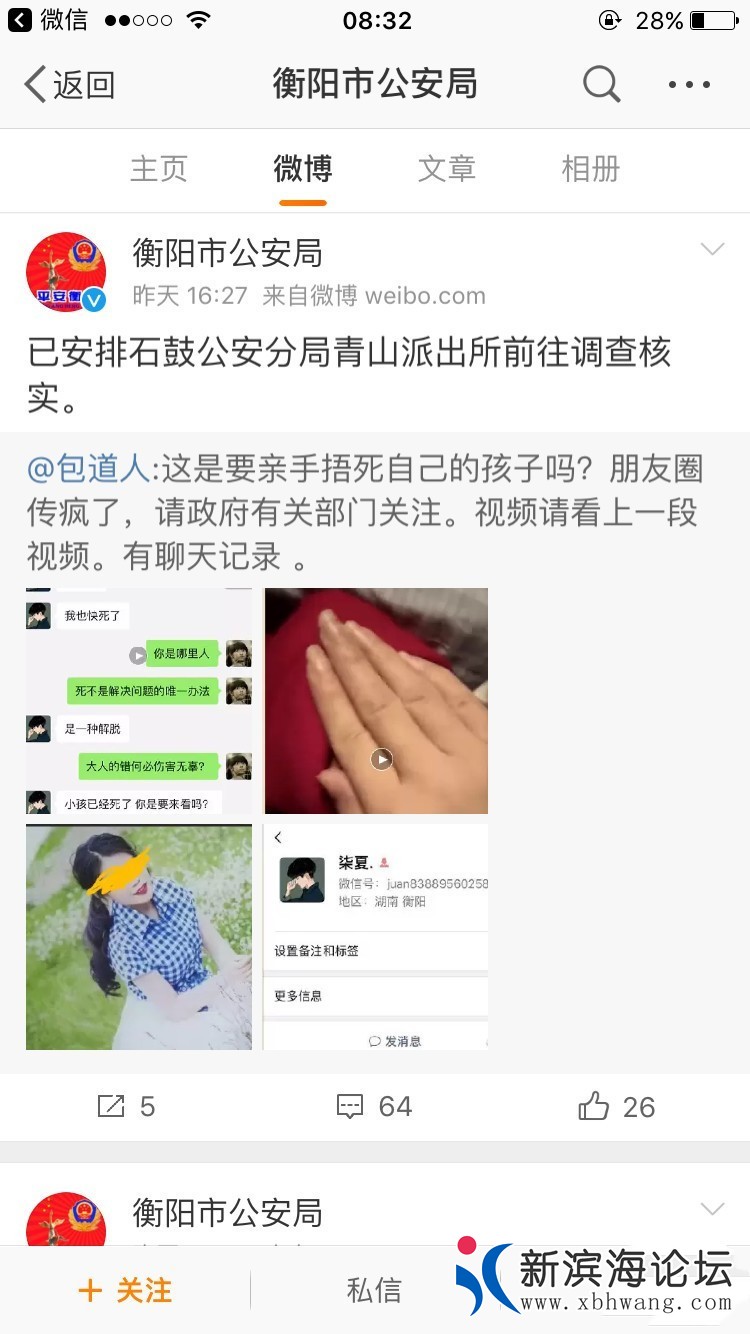Image resolution: width=750 pixels, height=1334 pixels.
Task: Switch to the 文章 tab
Action: coord(446,169)
